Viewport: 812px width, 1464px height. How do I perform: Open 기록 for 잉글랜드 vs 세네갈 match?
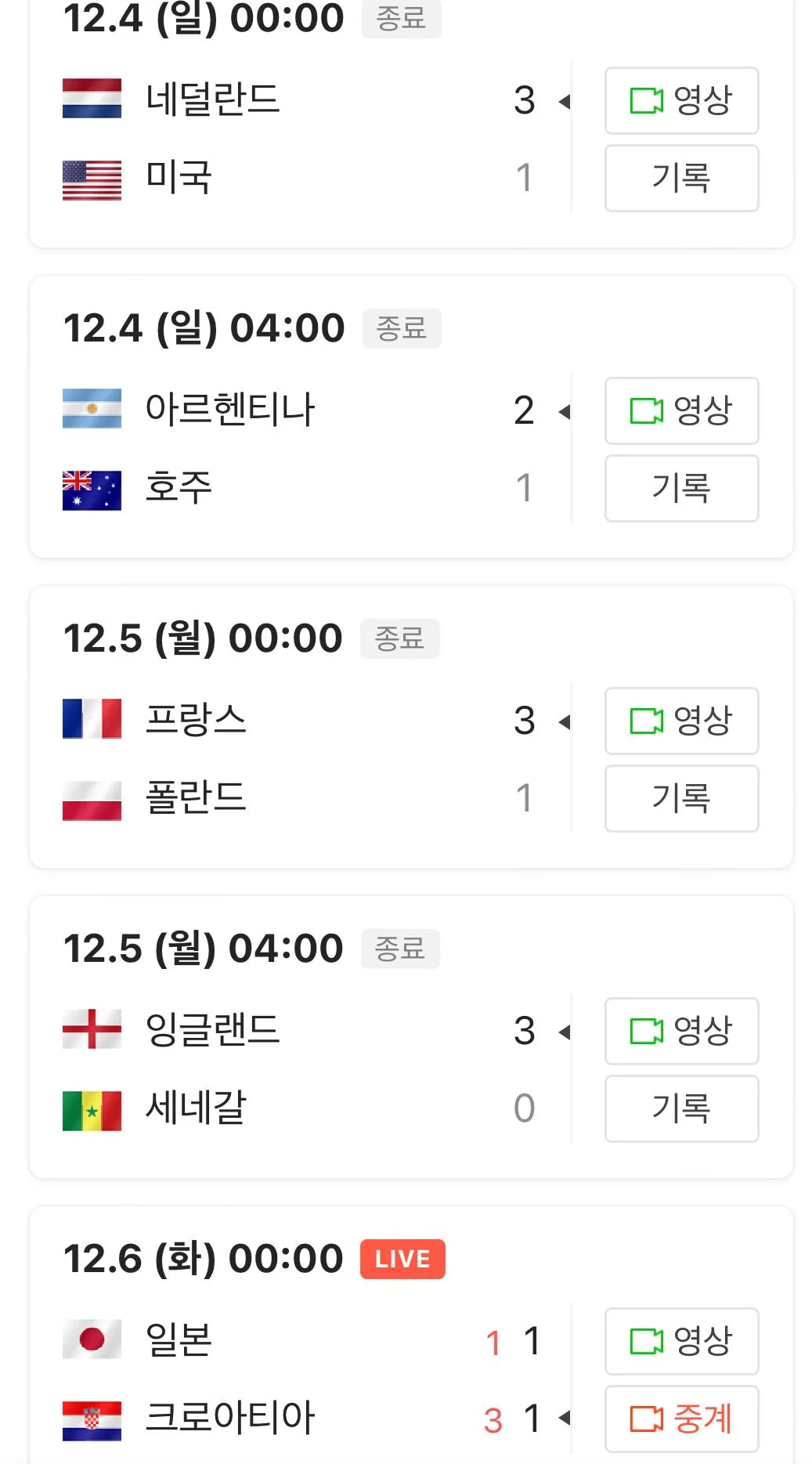coord(681,1108)
